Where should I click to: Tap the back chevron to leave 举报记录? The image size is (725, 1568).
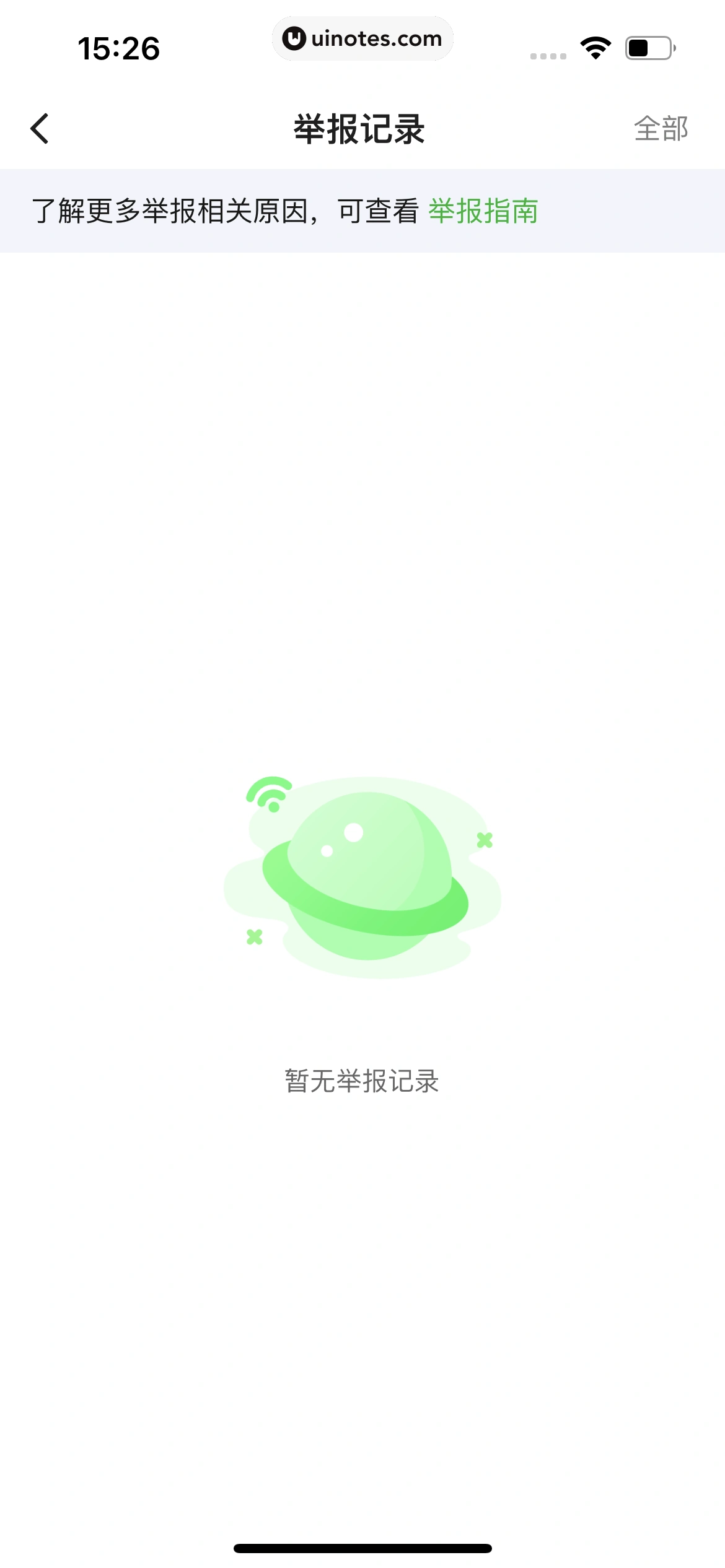pos(40,128)
